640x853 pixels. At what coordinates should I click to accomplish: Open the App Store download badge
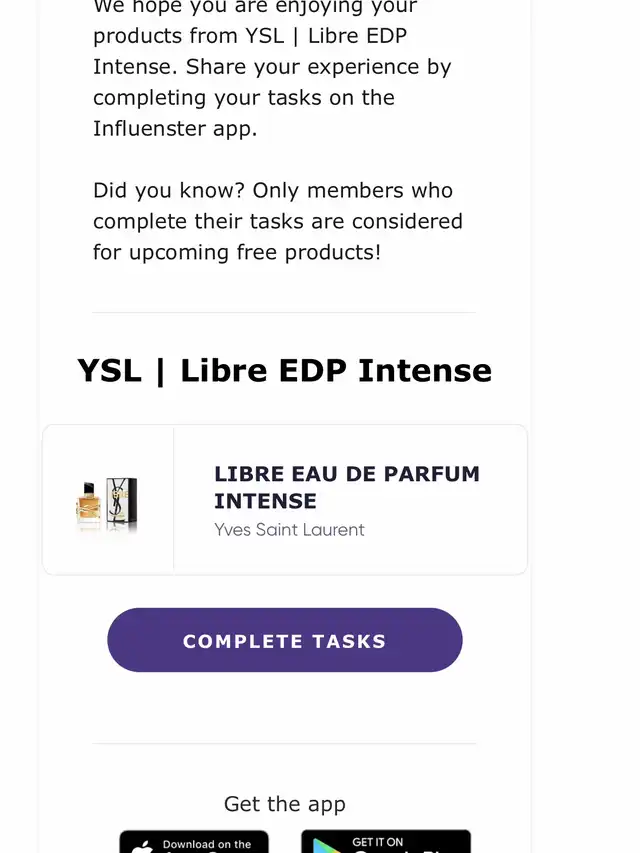194,842
